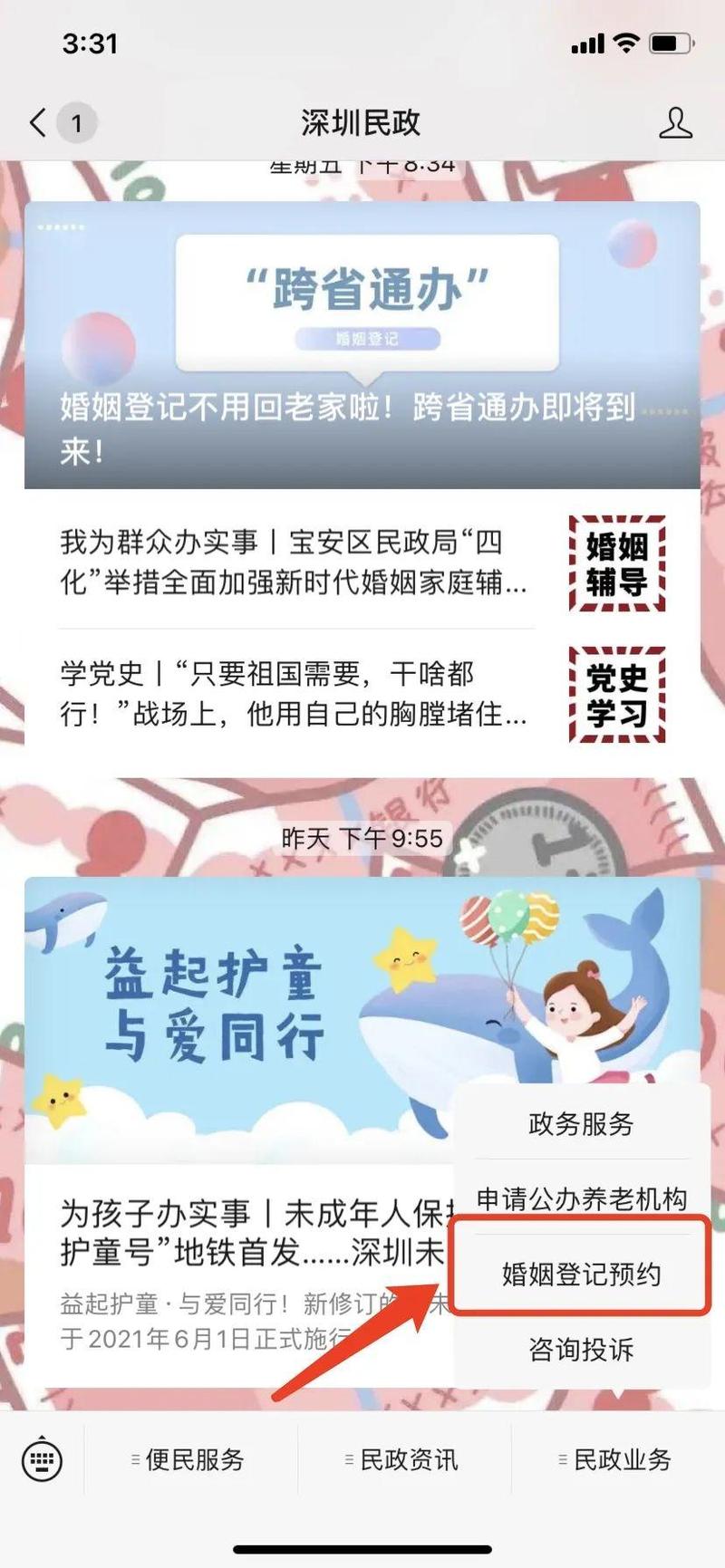Open the 跨省通办 婚姻登记 article card
This screenshot has width=725, height=1568.
click(x=362, y=344)
